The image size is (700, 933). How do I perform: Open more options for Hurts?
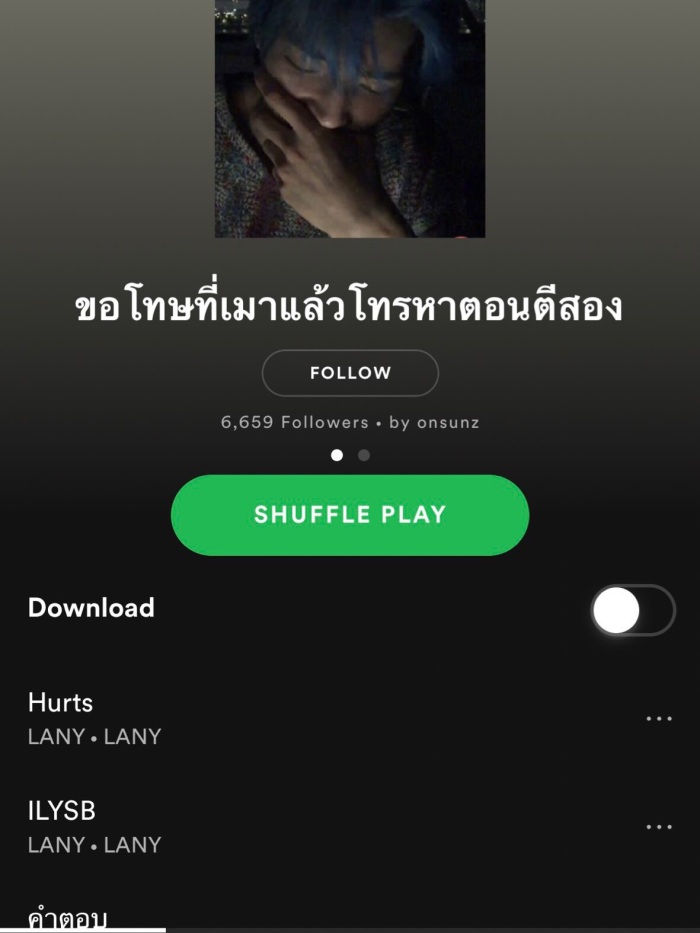pos(658,719)
